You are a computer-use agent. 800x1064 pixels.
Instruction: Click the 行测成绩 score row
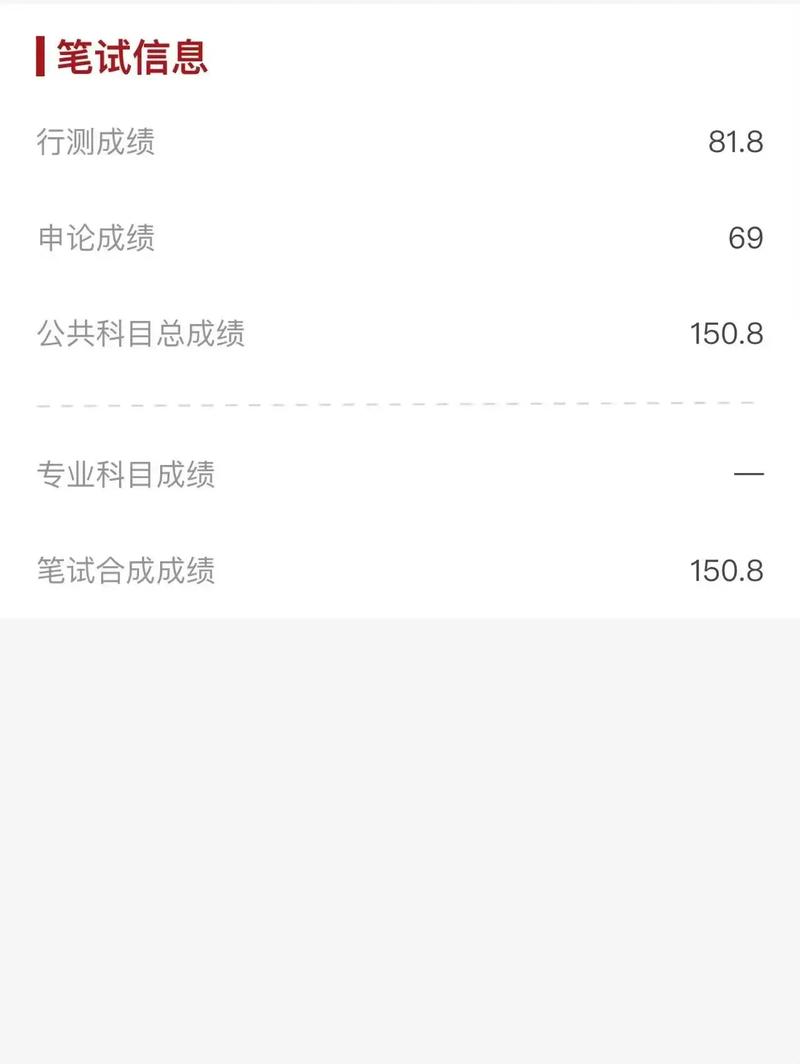click(400, 143)
